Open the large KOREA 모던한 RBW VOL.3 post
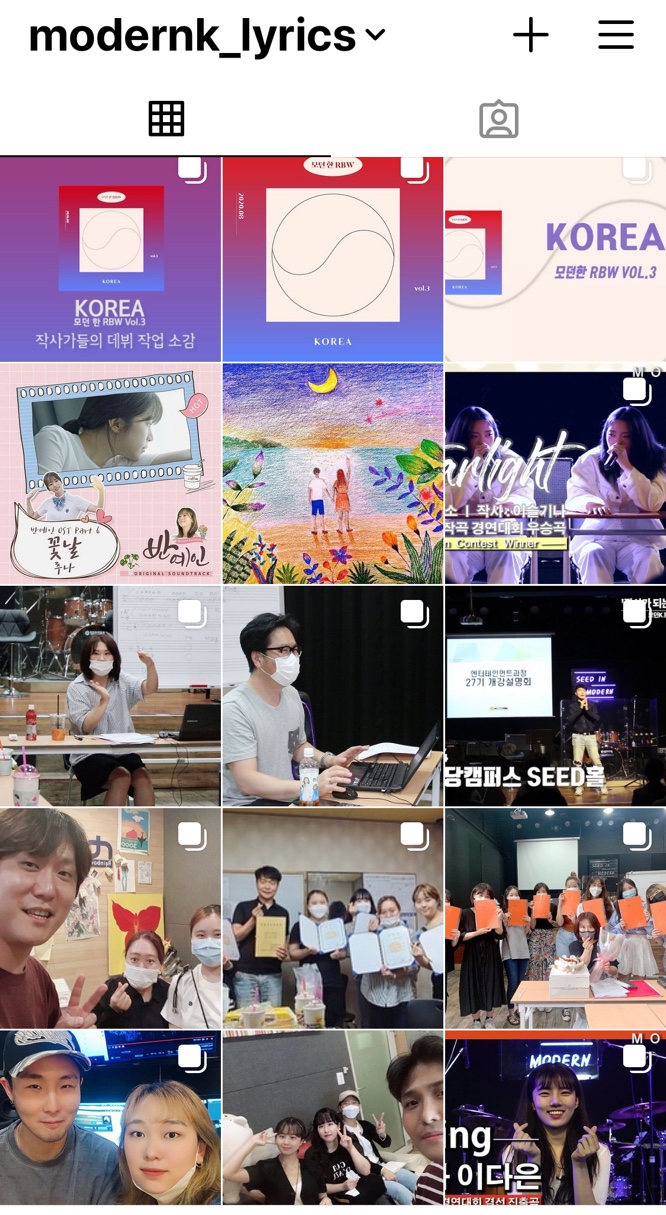Screen dimensions: 666x1215 pos(555,260)
